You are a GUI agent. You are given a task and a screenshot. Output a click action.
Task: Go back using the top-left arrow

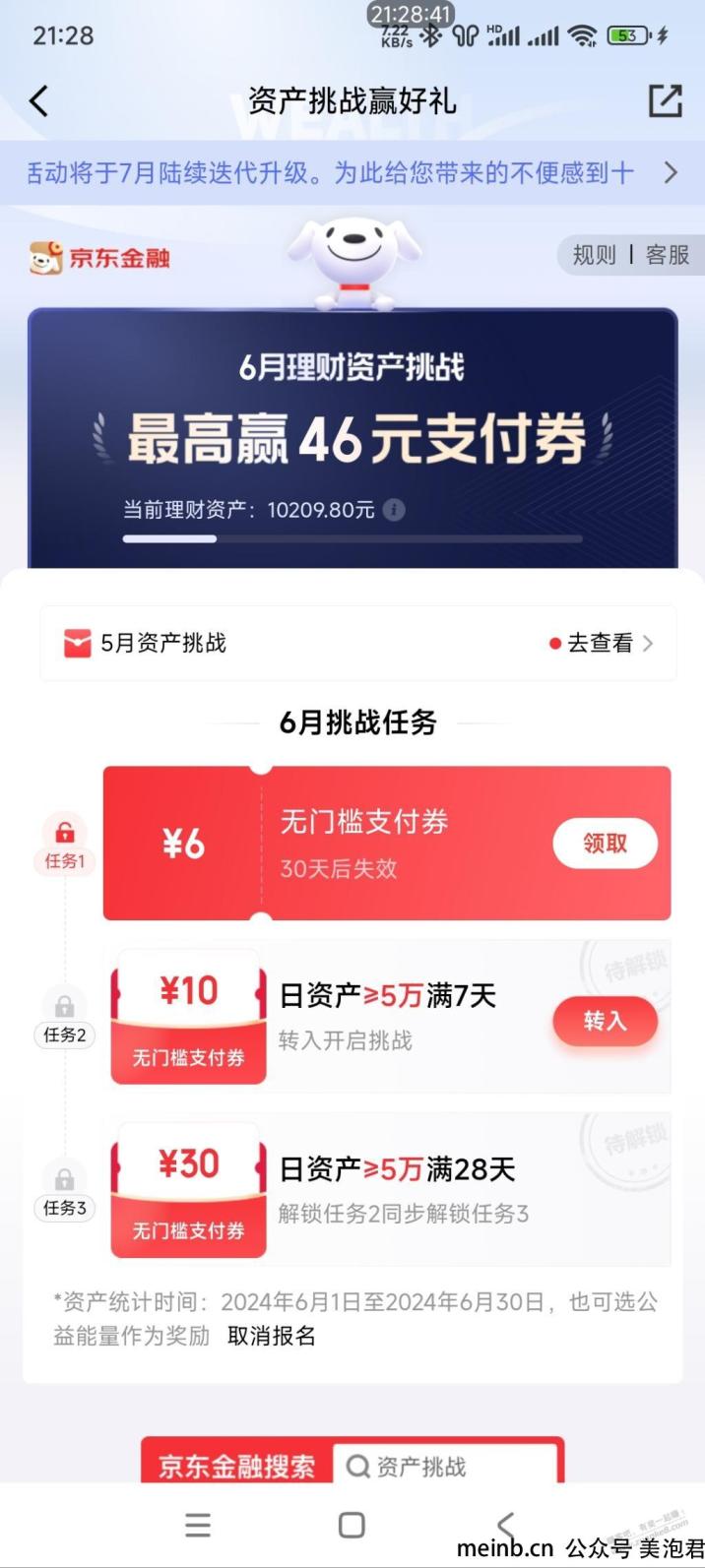pos(39,101)
